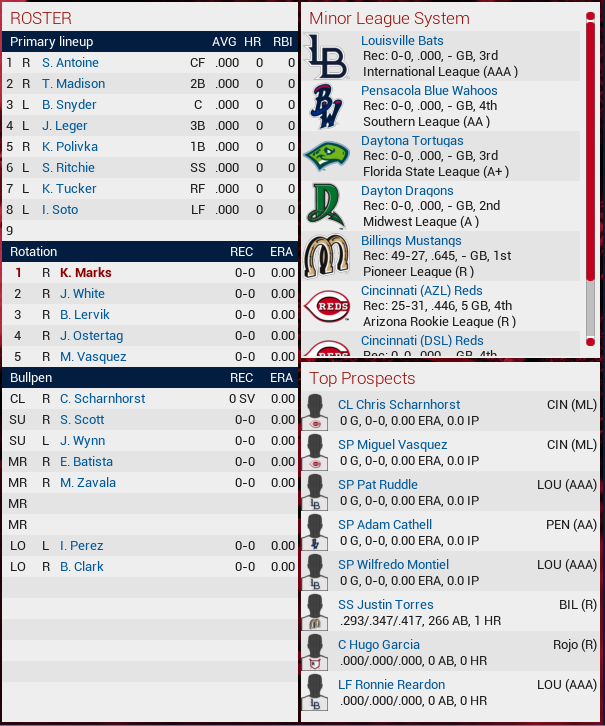
Task: View prospect SP Pat Ruddle
Action: point(378,485)
